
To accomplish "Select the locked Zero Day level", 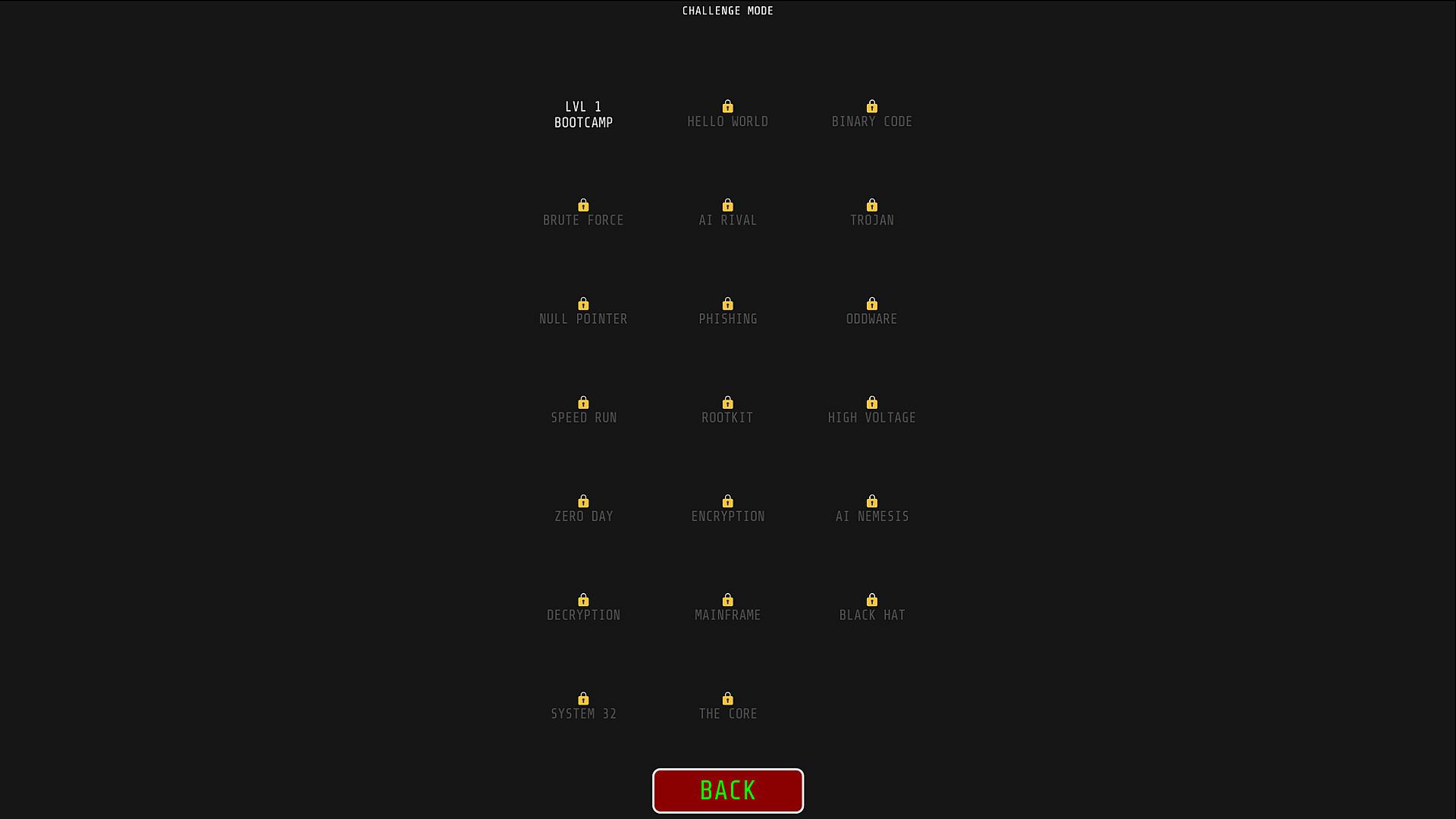I will [x=583, y=510].
